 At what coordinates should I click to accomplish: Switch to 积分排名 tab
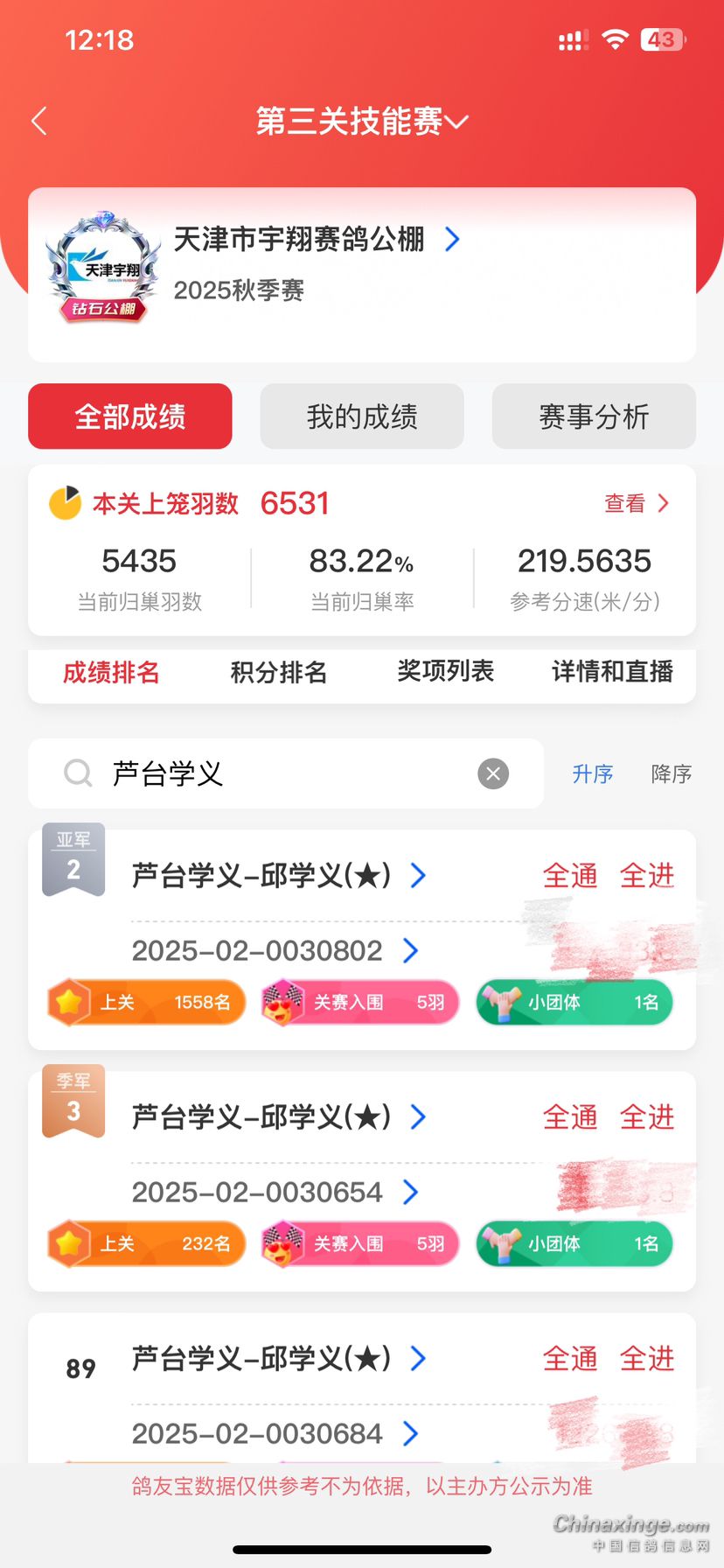click(x=278, y=672)
